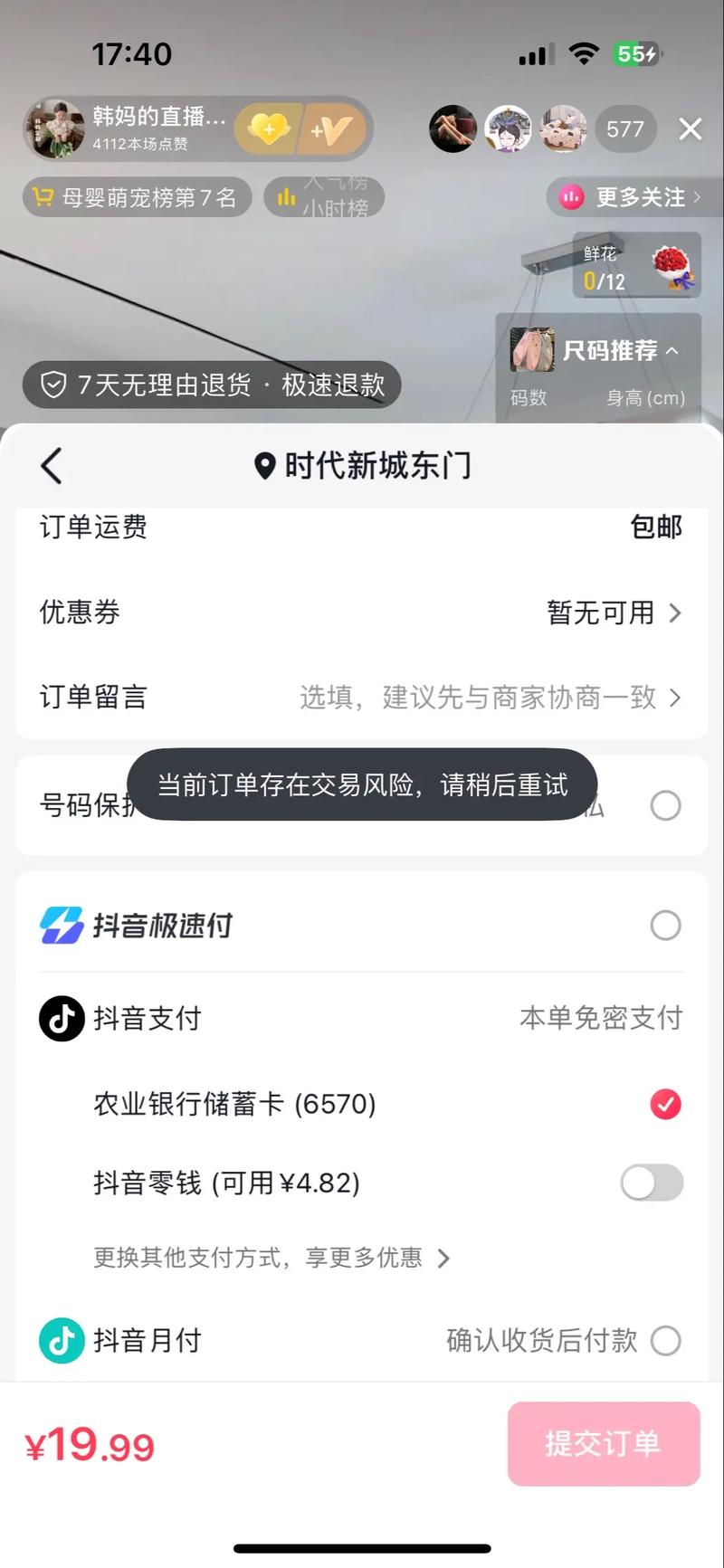Close the live stream

691,129
